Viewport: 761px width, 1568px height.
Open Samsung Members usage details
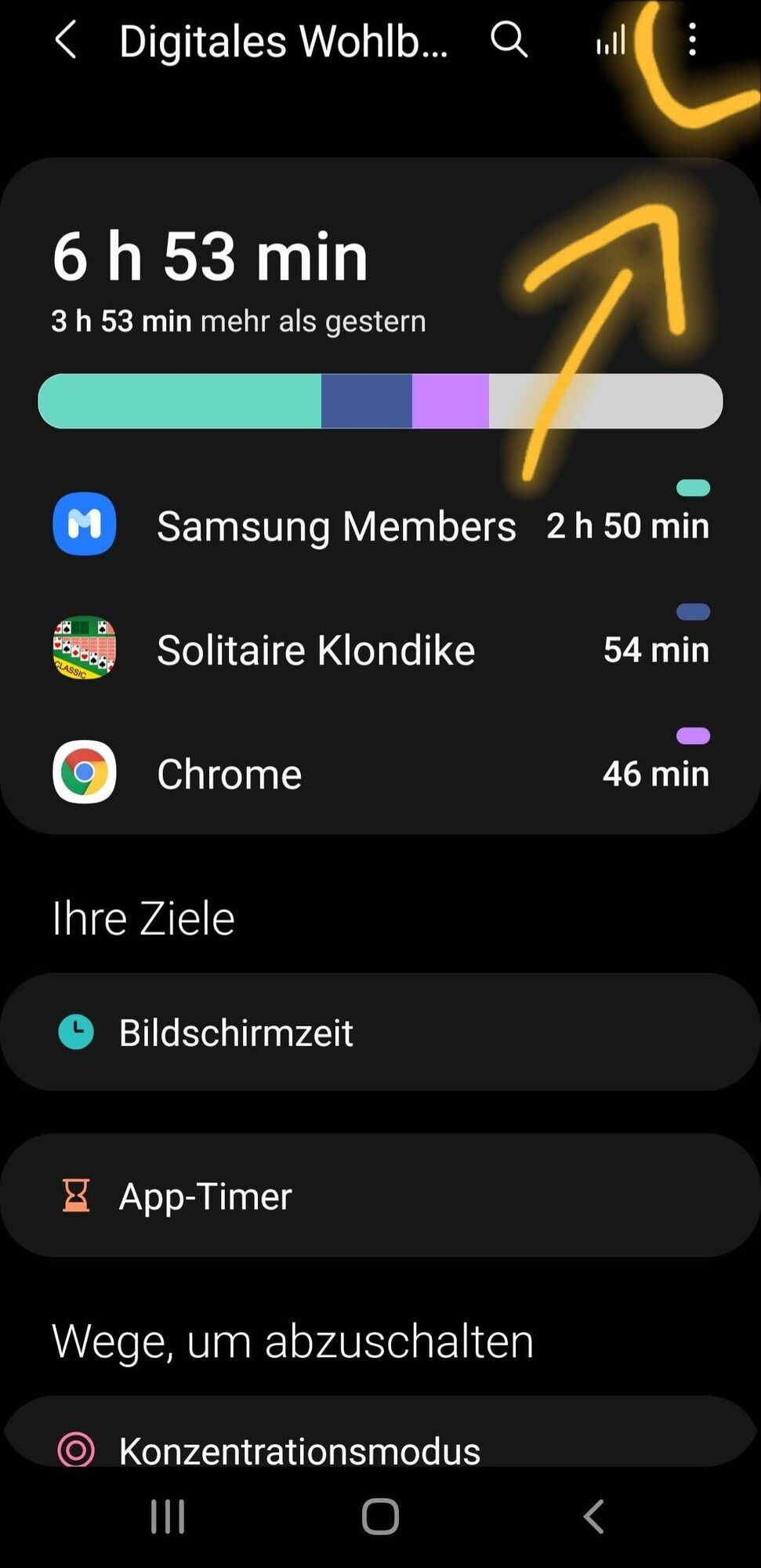tap(380, 525)
